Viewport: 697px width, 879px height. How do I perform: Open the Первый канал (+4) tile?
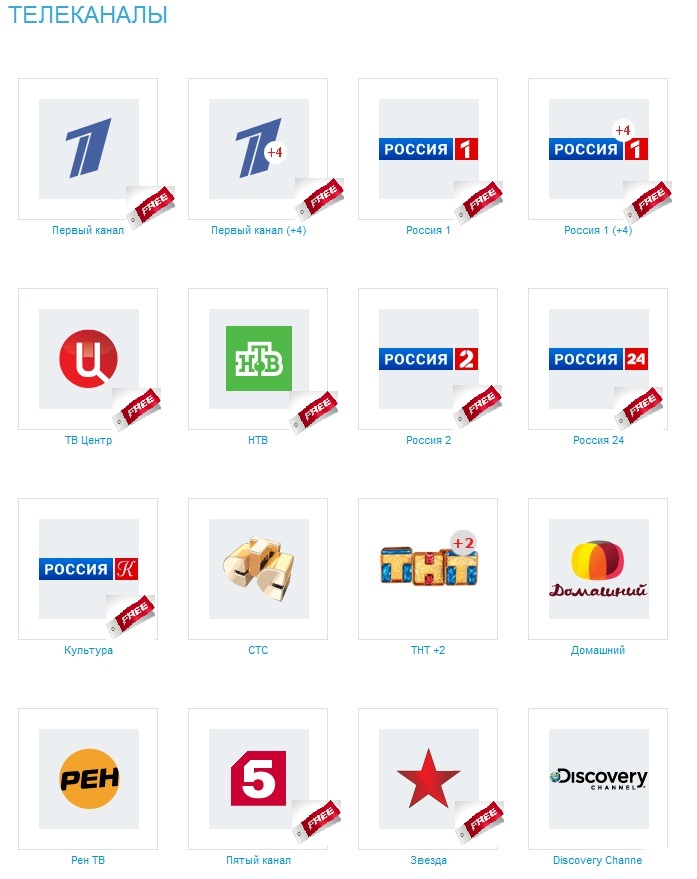[x=258, y=149]
